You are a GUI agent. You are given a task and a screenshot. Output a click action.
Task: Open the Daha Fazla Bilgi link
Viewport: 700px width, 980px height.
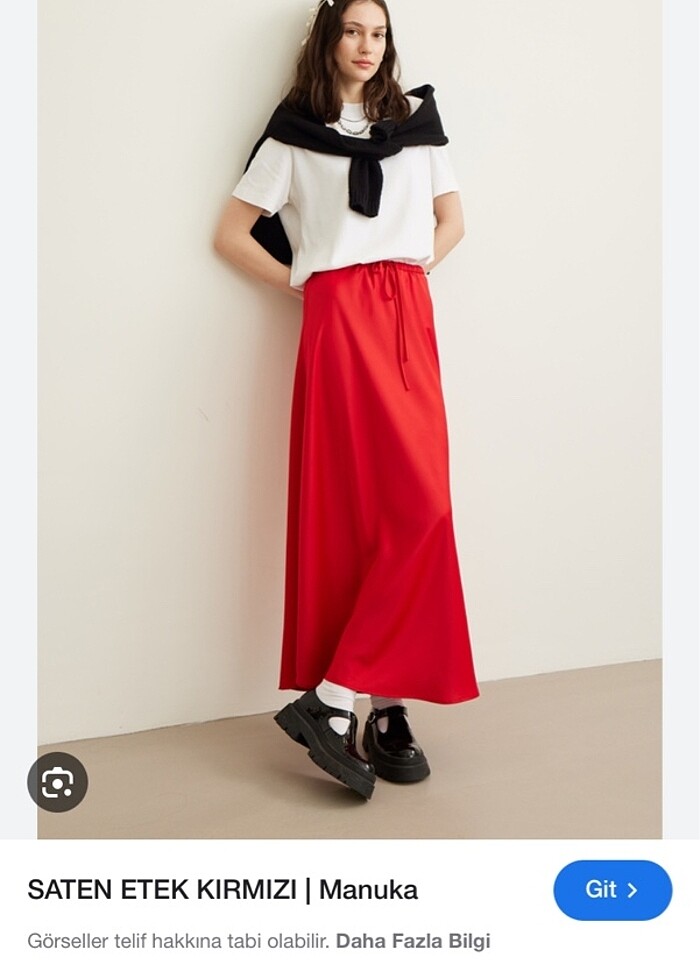coord(413,941)
